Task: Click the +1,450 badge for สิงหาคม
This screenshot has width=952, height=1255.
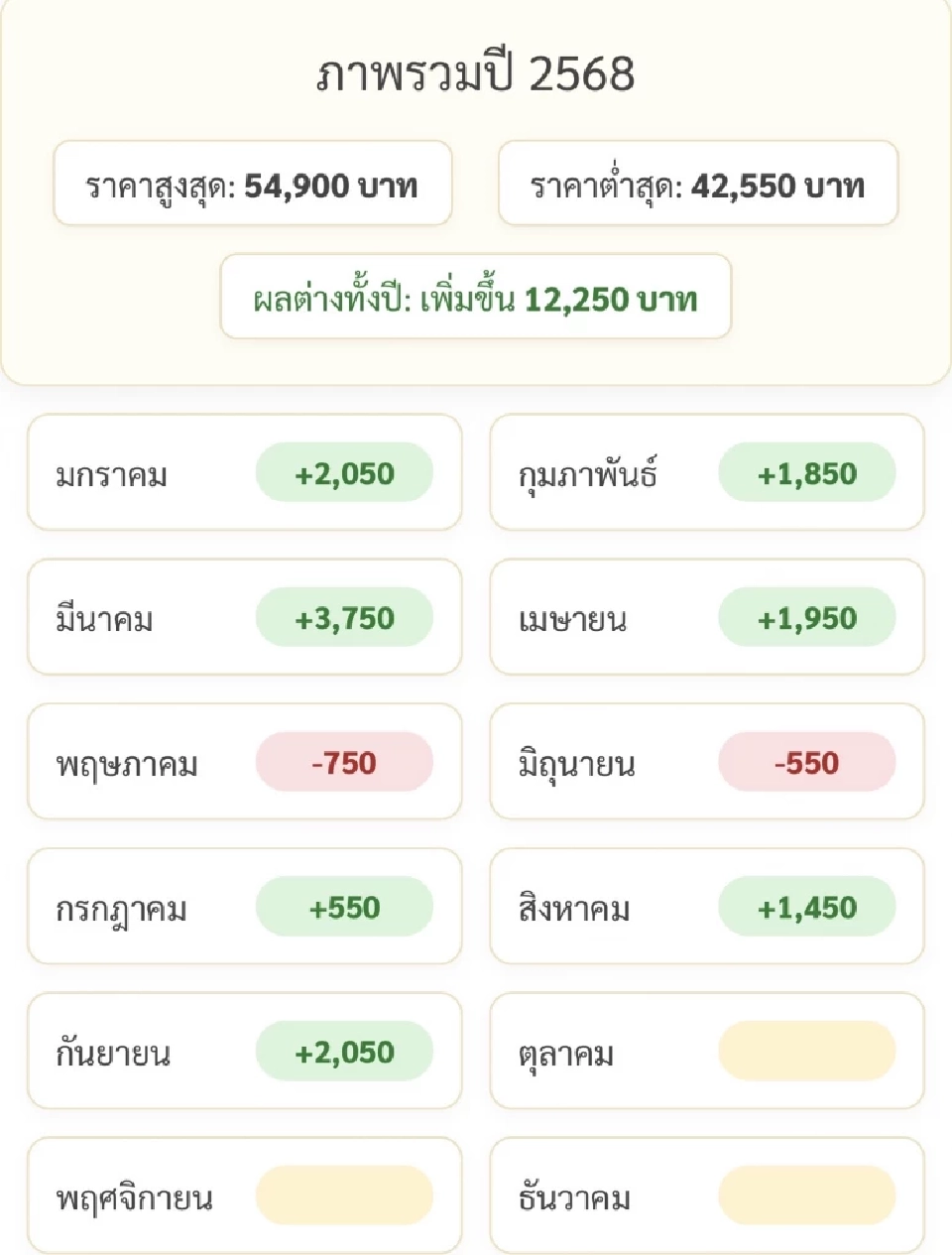Action: click(806, 907)
